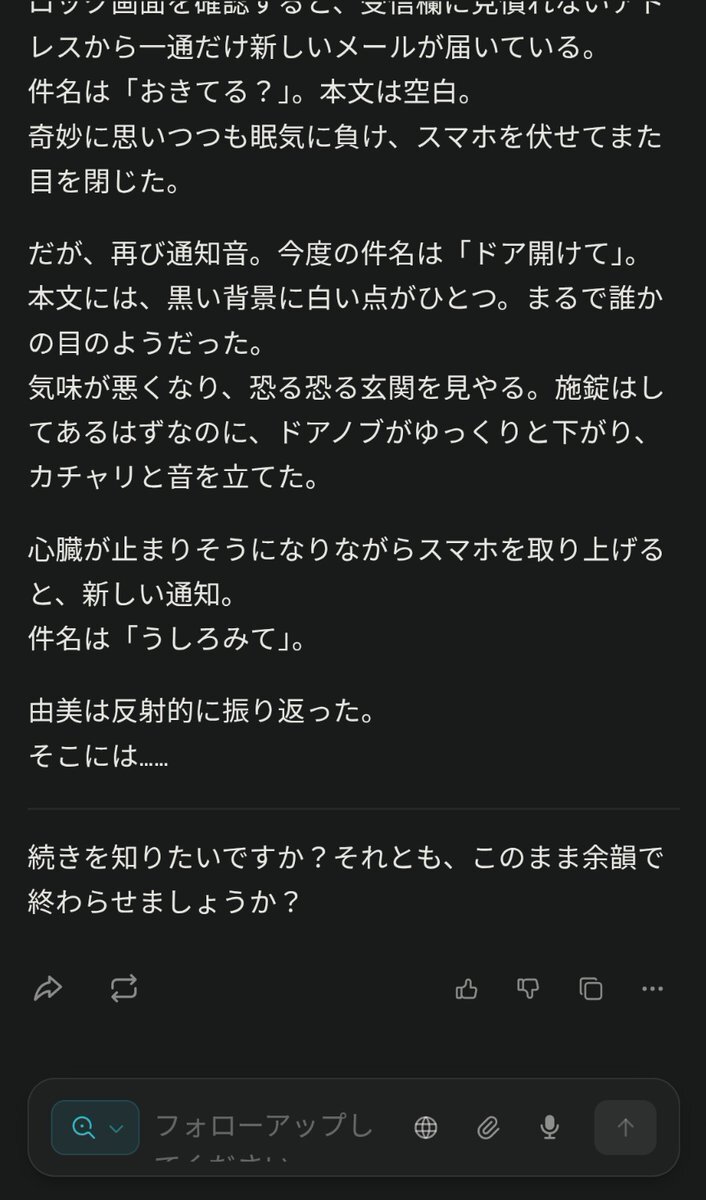Send the follow-up with the arrow button
The width and height of the screenshot is (706, 1200).
click(x=626, y=1128)
